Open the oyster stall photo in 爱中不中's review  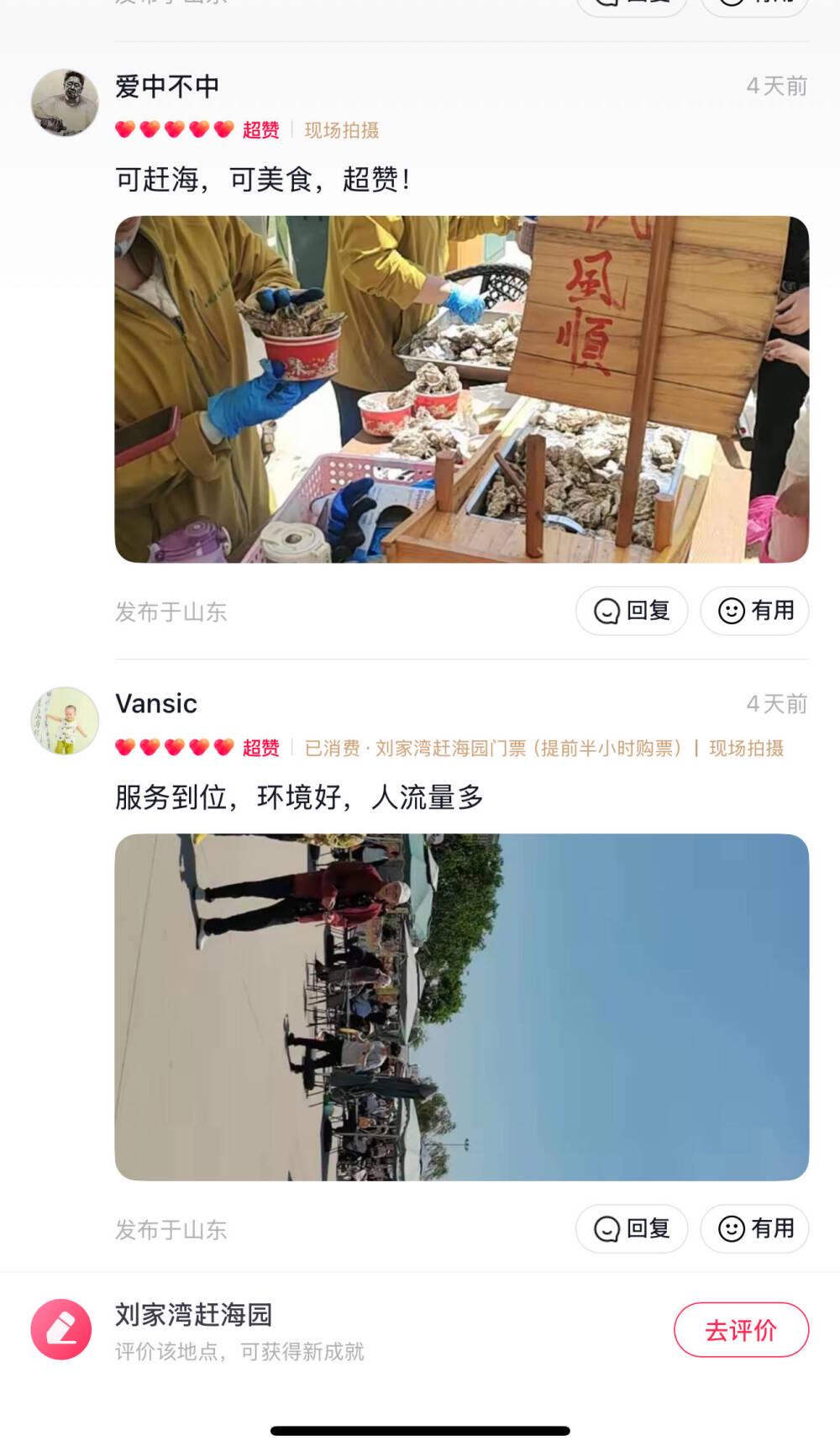tap(461, 389)
